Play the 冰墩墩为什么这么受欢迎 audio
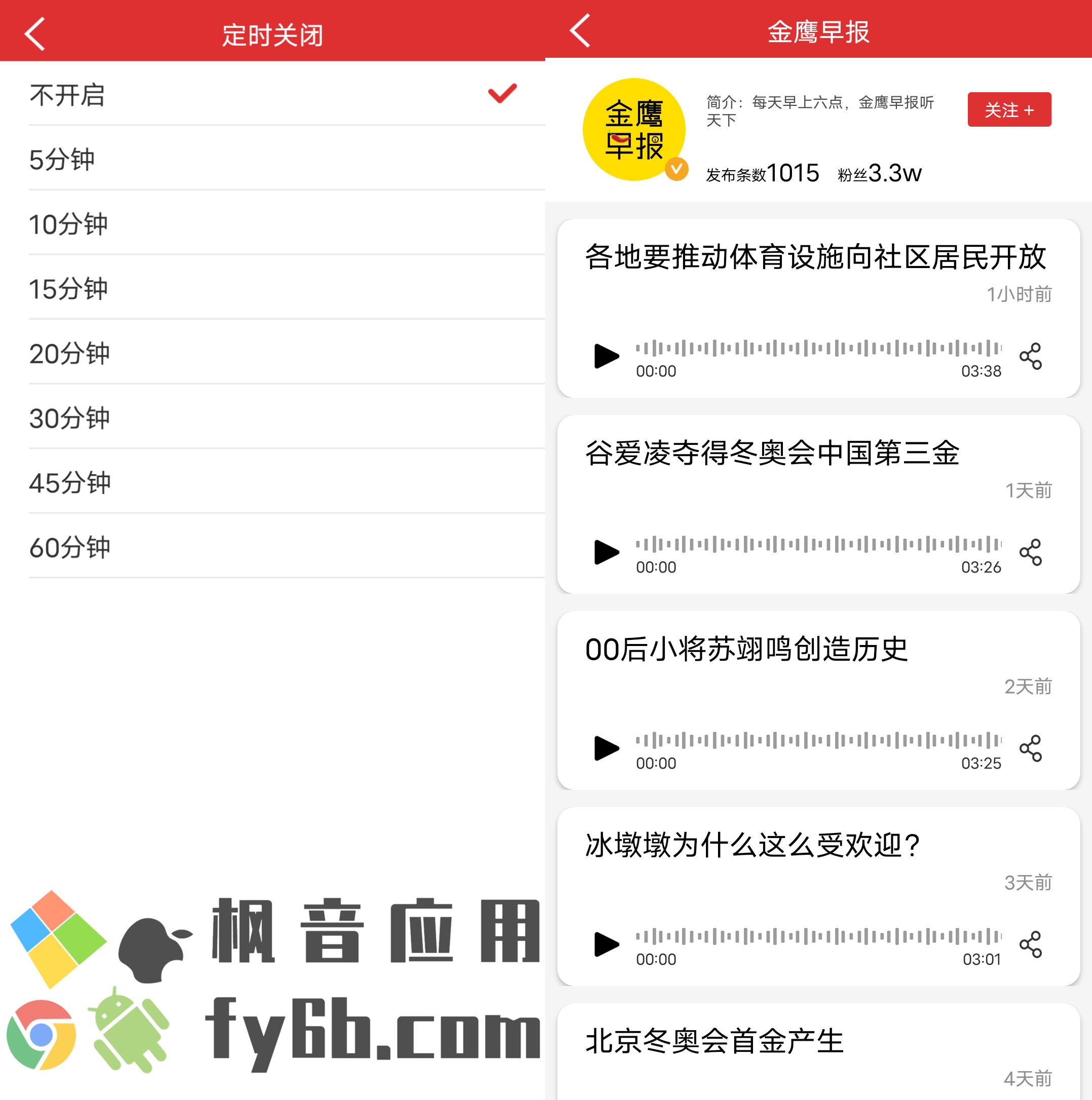Screen dimensions: 1092x1100 coord(606,944)
